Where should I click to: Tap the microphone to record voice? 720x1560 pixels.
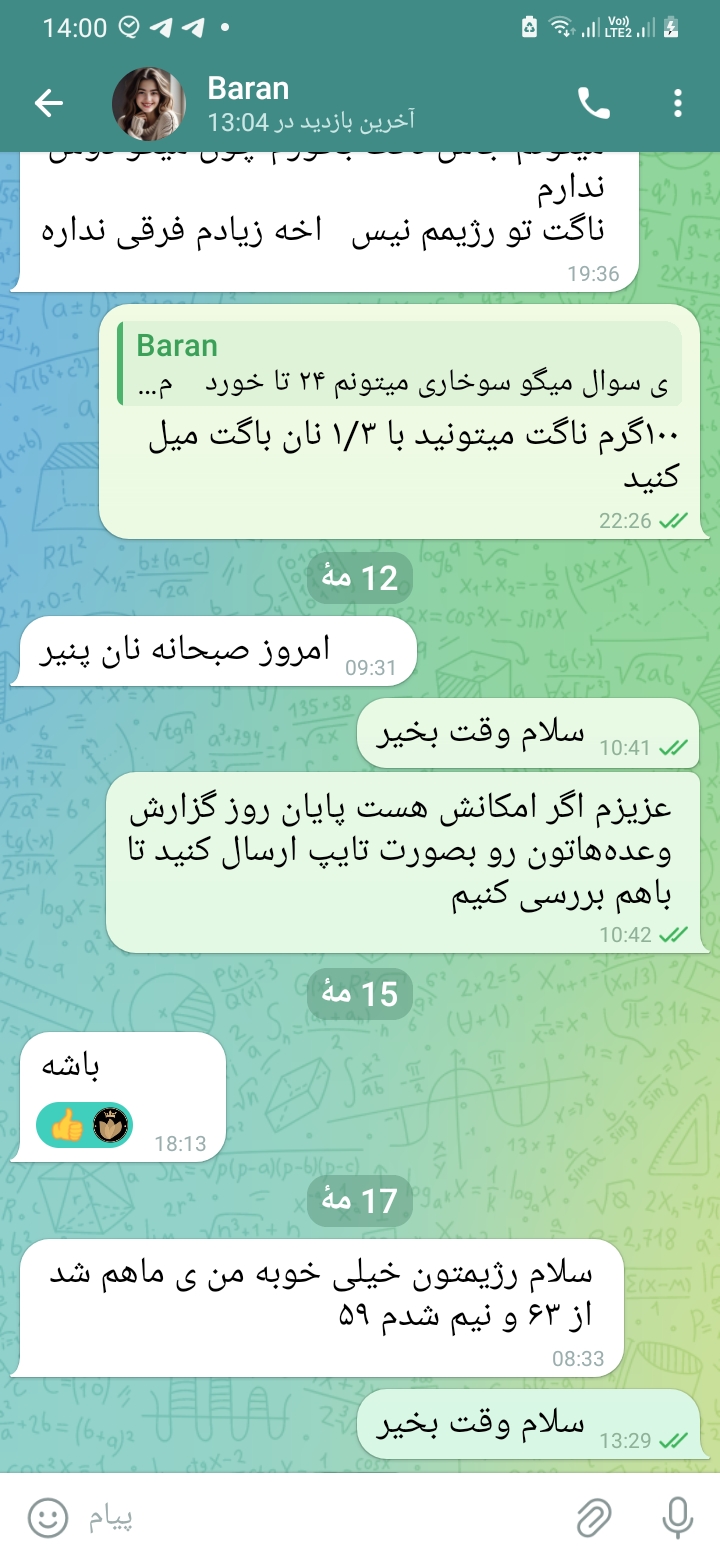pos(677,1518)
